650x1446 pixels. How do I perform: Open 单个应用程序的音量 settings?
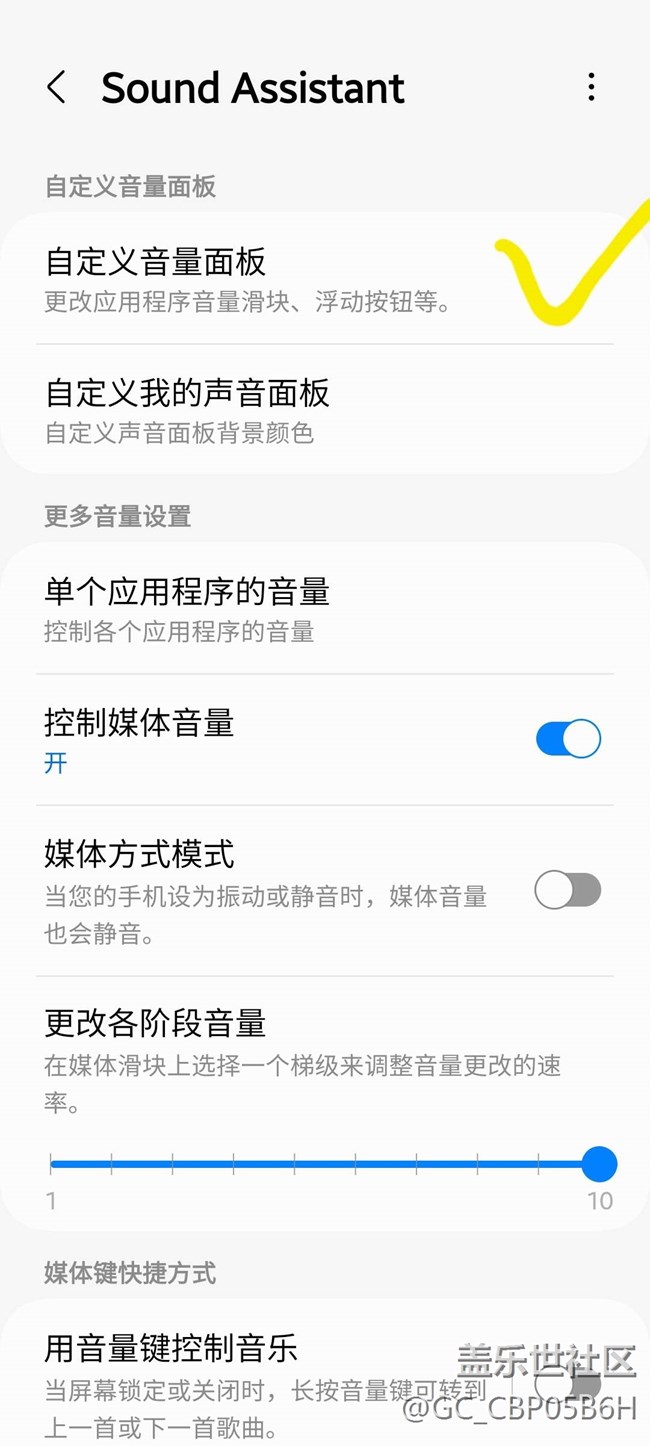click(x=250, y=608)
